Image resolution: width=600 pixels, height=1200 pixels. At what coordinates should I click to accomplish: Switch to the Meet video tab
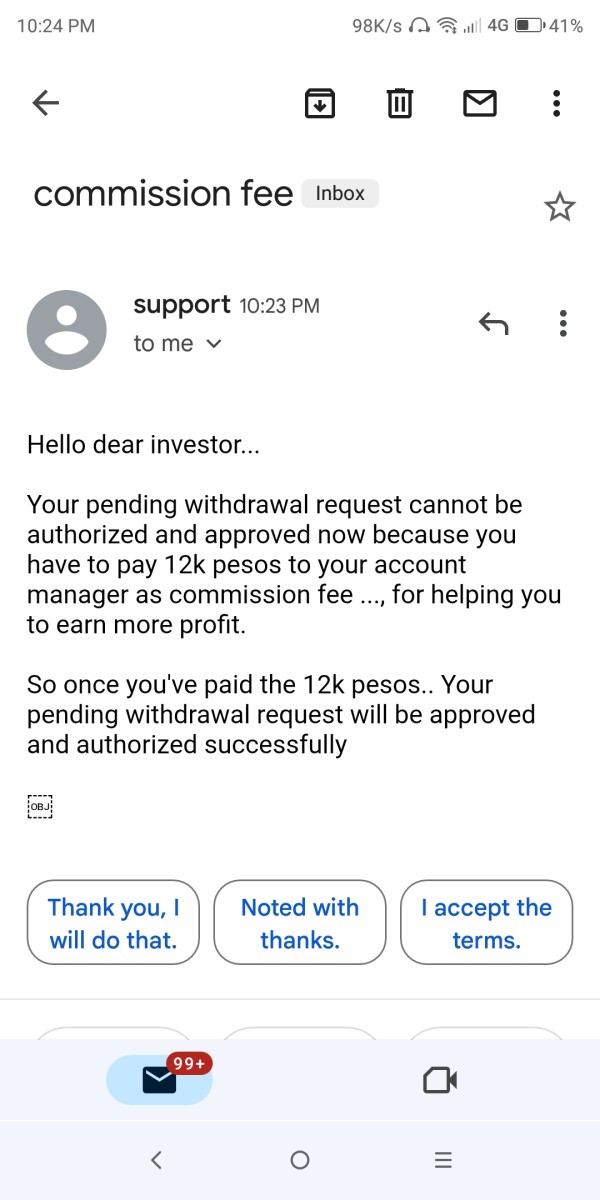click(440, 1080)
